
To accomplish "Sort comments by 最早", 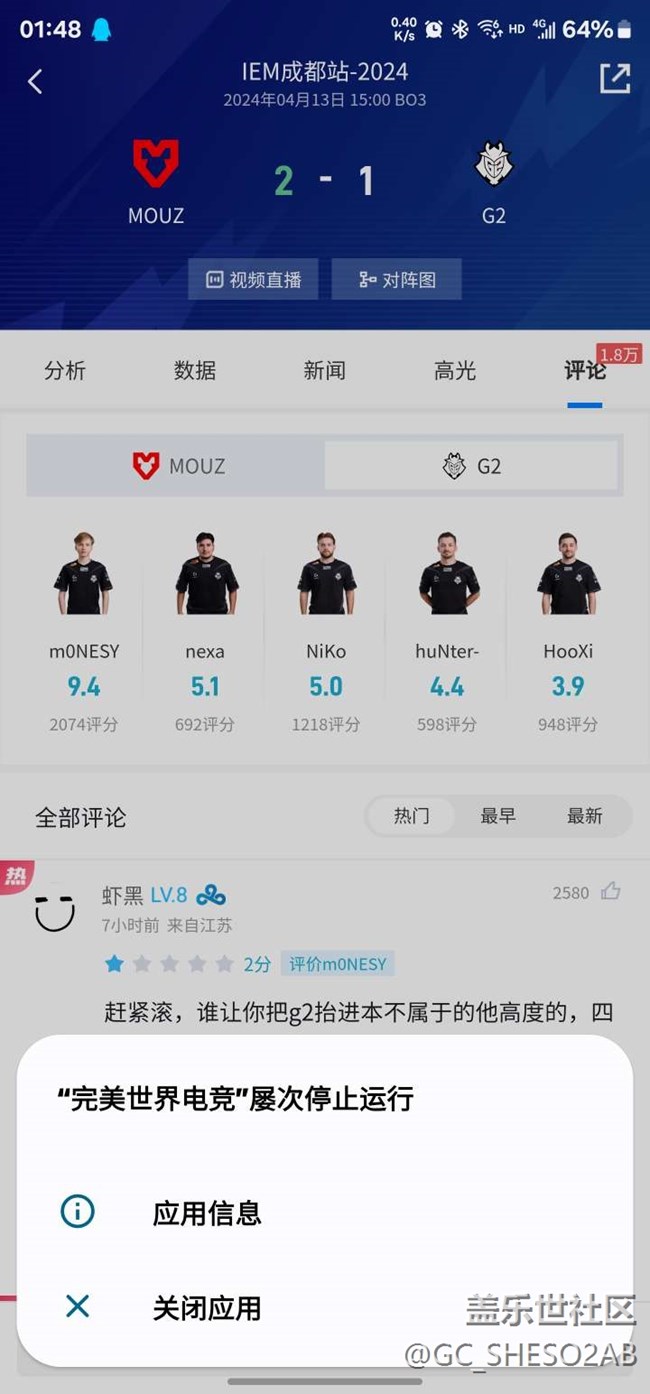I will 498,816.
